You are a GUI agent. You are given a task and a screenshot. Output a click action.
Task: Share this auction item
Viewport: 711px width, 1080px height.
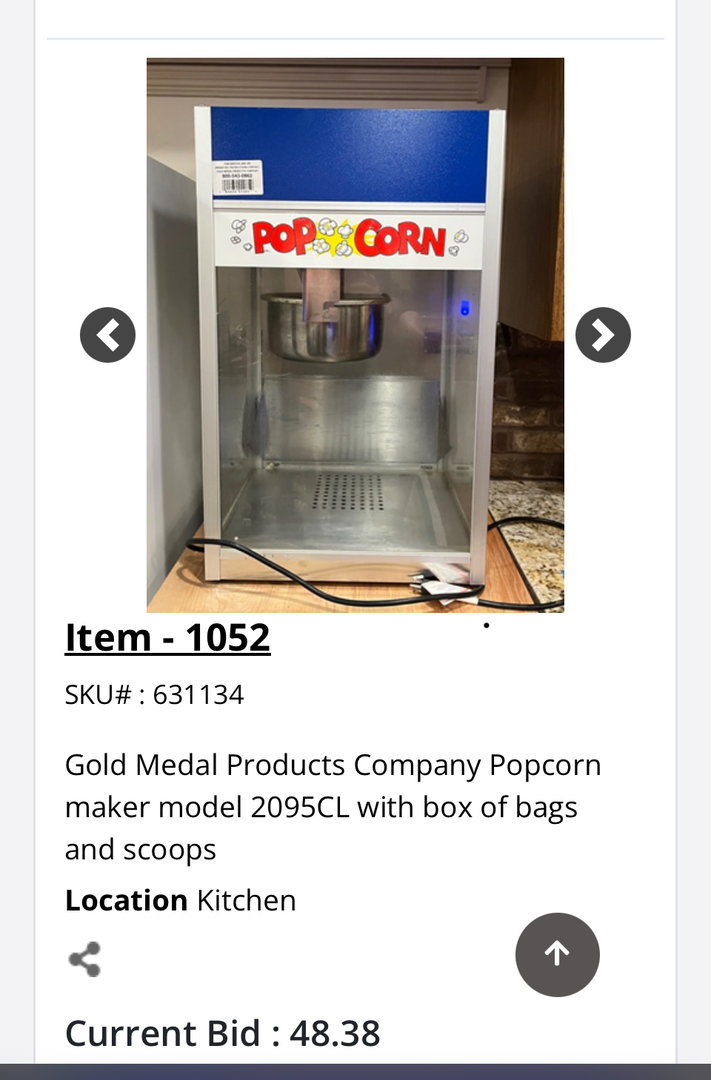point(85,959)
